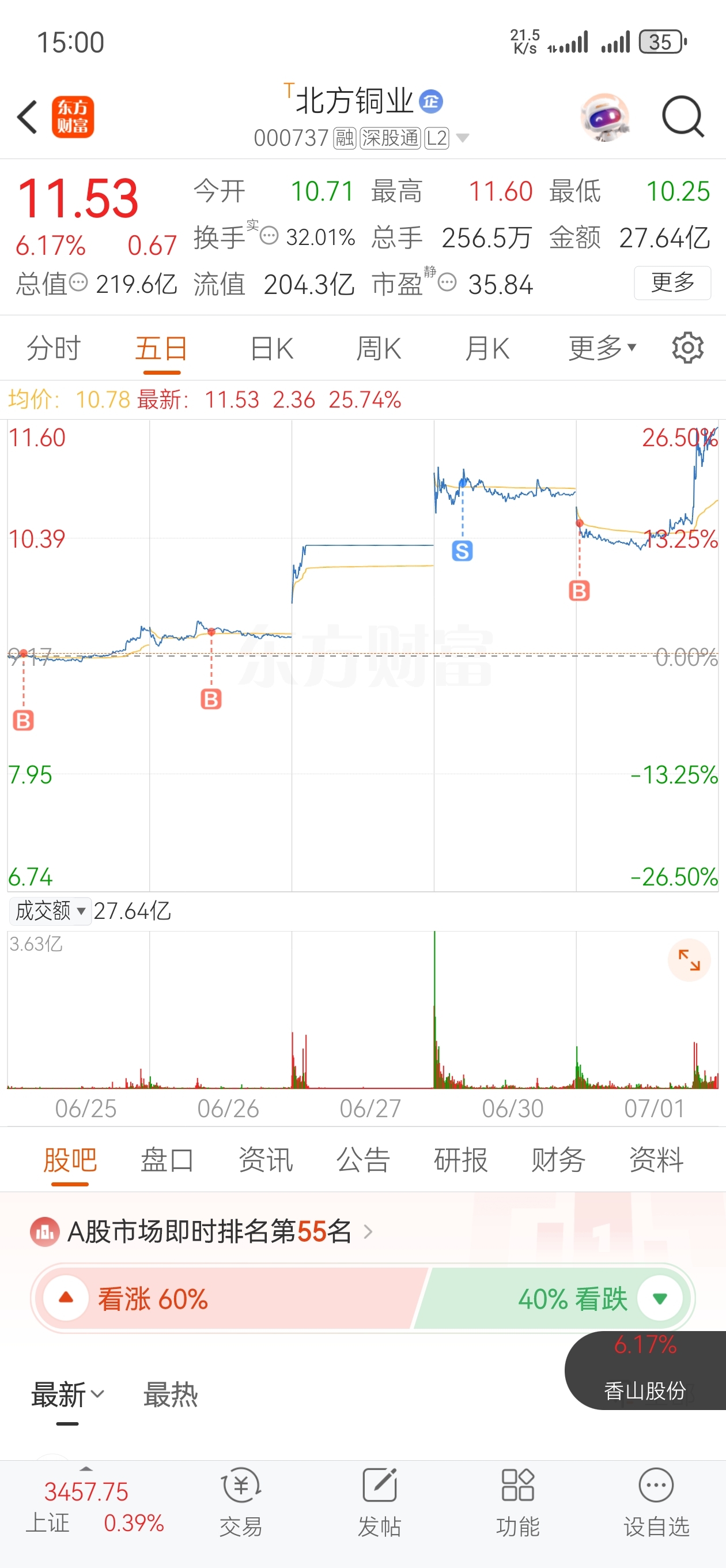Go back with the top-left arrow

[x=28, y=117]
